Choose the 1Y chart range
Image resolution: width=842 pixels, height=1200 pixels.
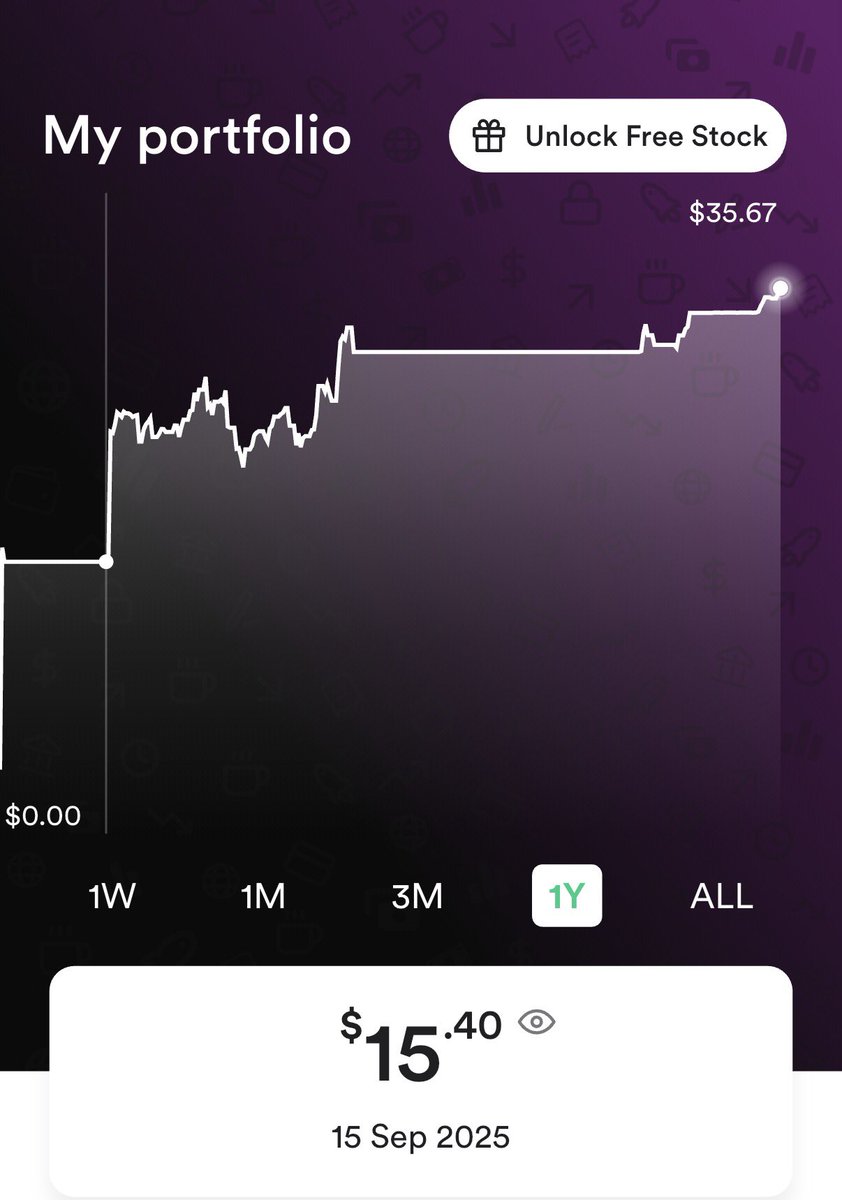coord(567,896)
